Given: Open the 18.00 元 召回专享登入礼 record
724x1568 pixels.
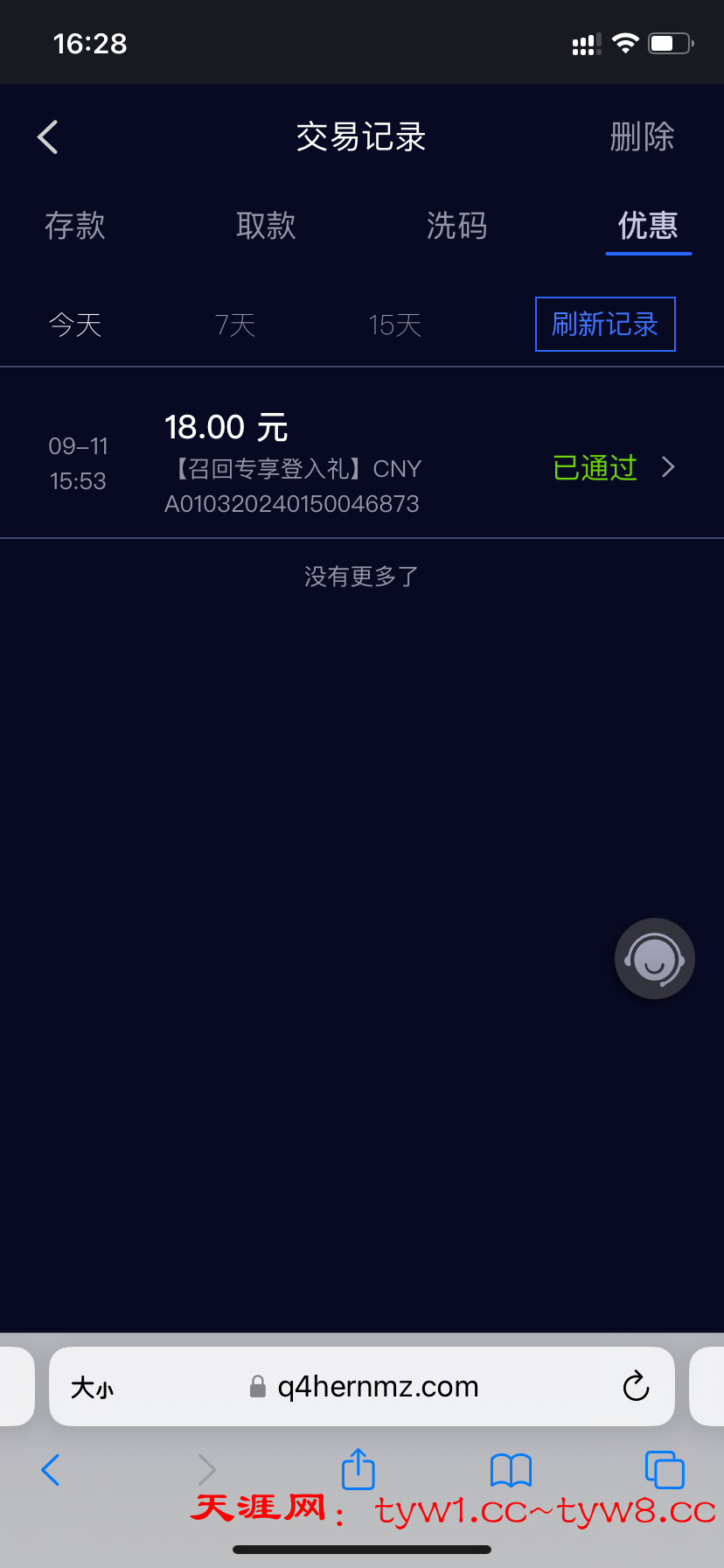Looking at the screenshot, I should coord(362,466).
